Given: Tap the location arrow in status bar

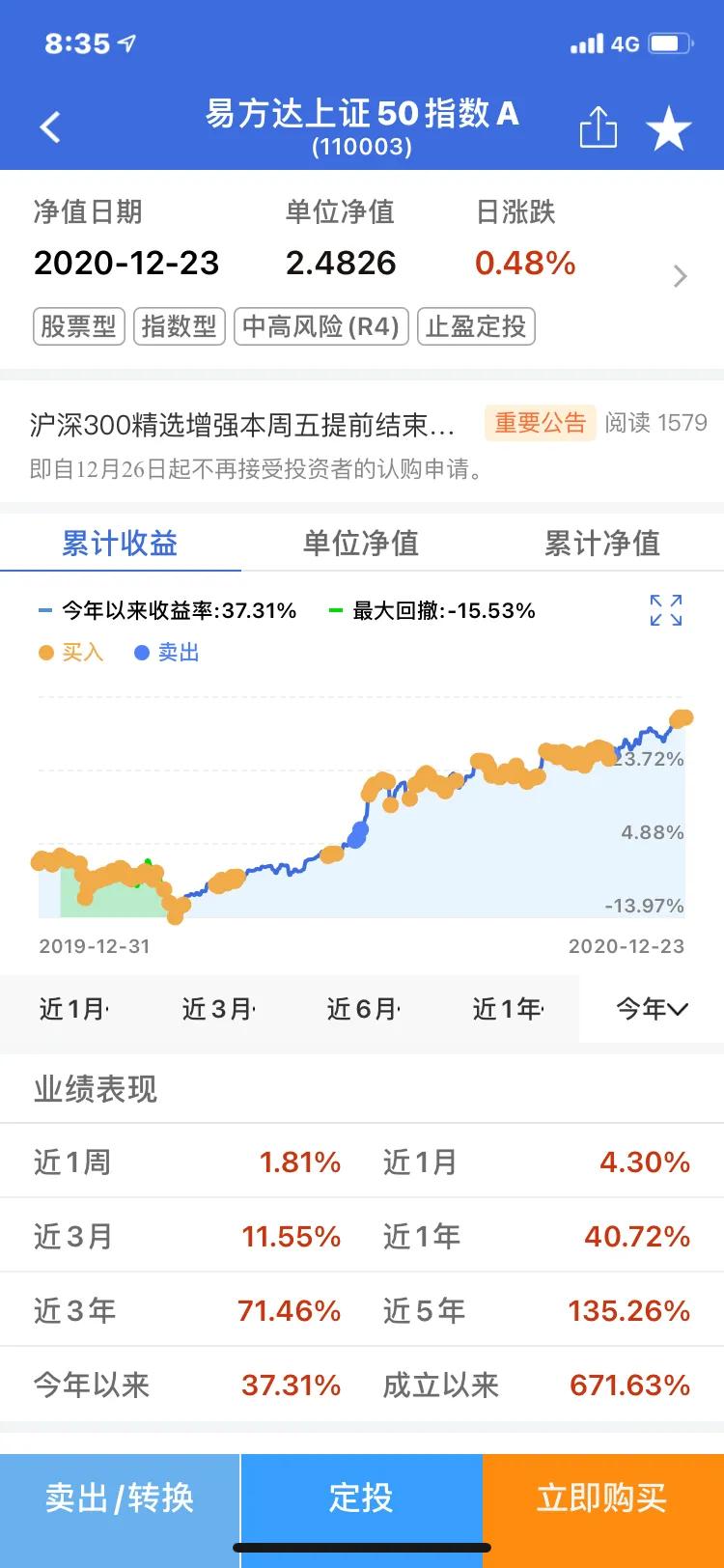Looking at the screenshot, I should point(126,42).
